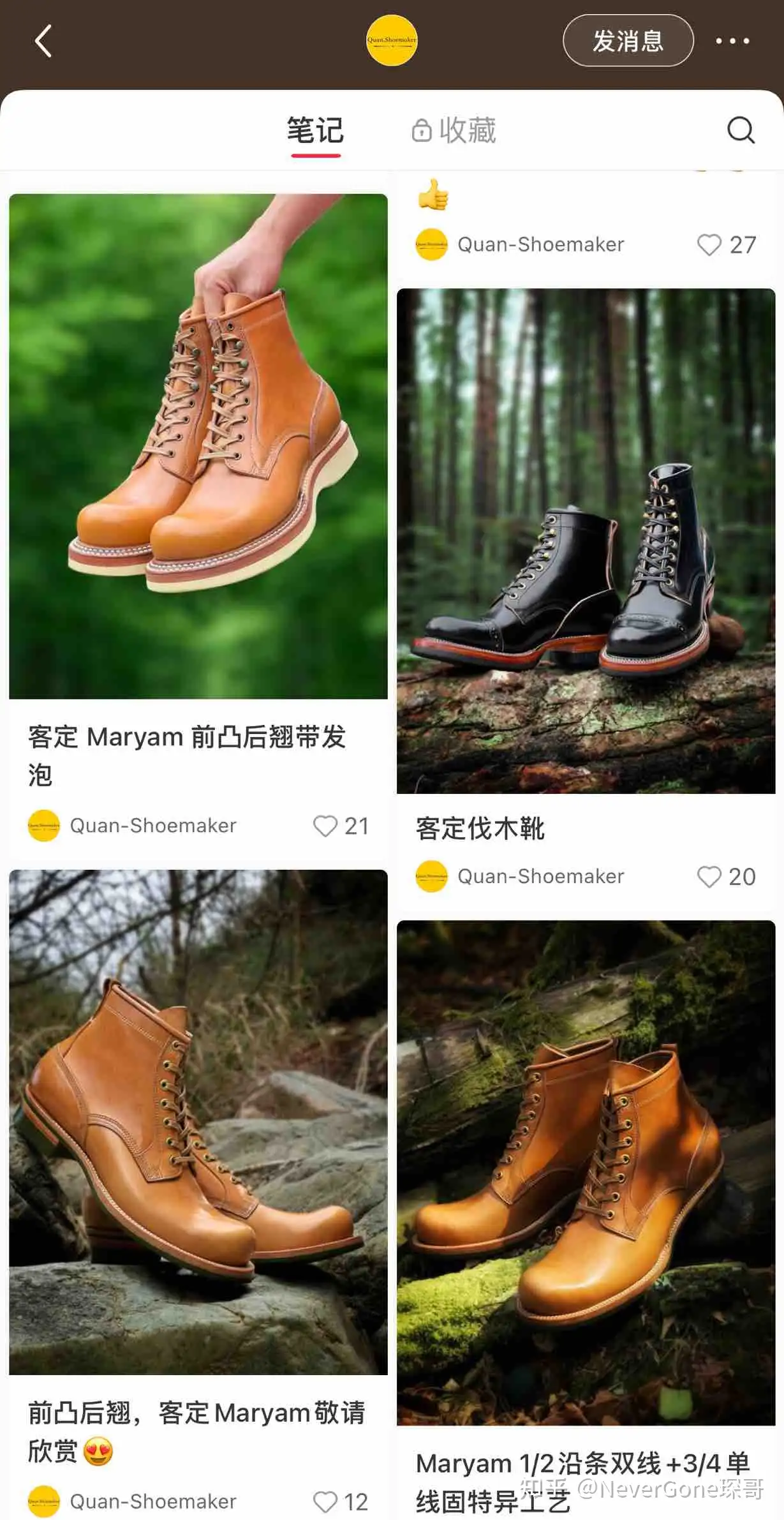784x1520 pixels.
Task: Search this user's notes
Action: point(741,130)
